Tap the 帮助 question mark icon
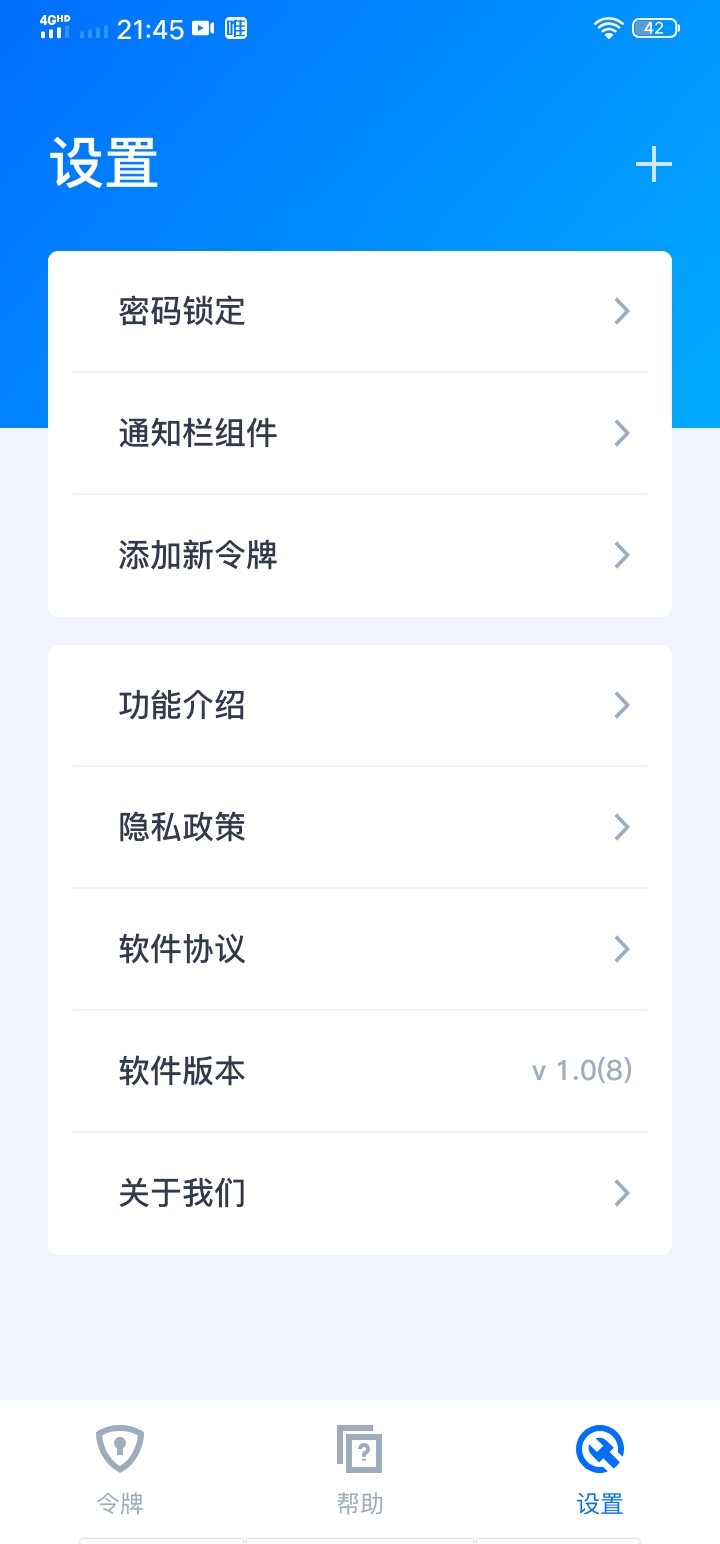 [x=360, y=1448]
